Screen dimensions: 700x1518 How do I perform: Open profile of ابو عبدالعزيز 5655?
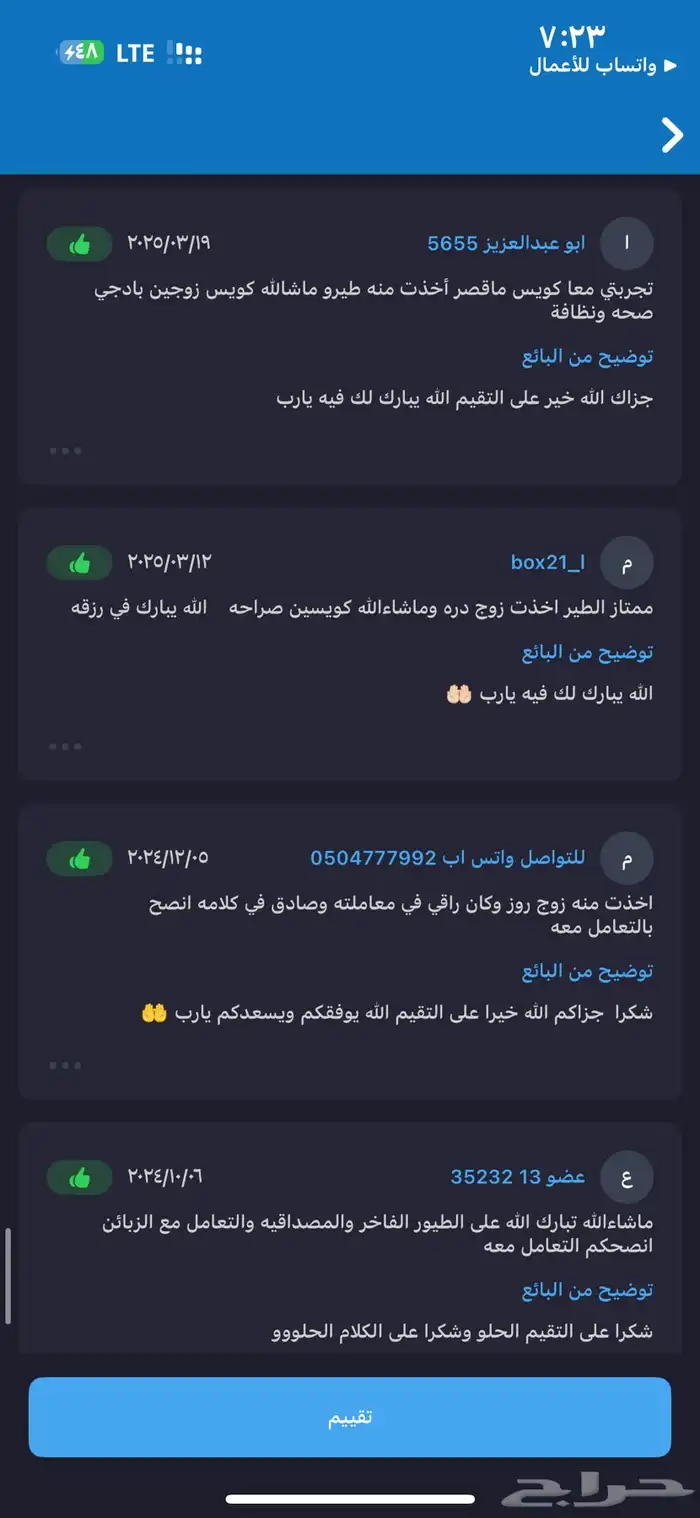tap(506, 243)
